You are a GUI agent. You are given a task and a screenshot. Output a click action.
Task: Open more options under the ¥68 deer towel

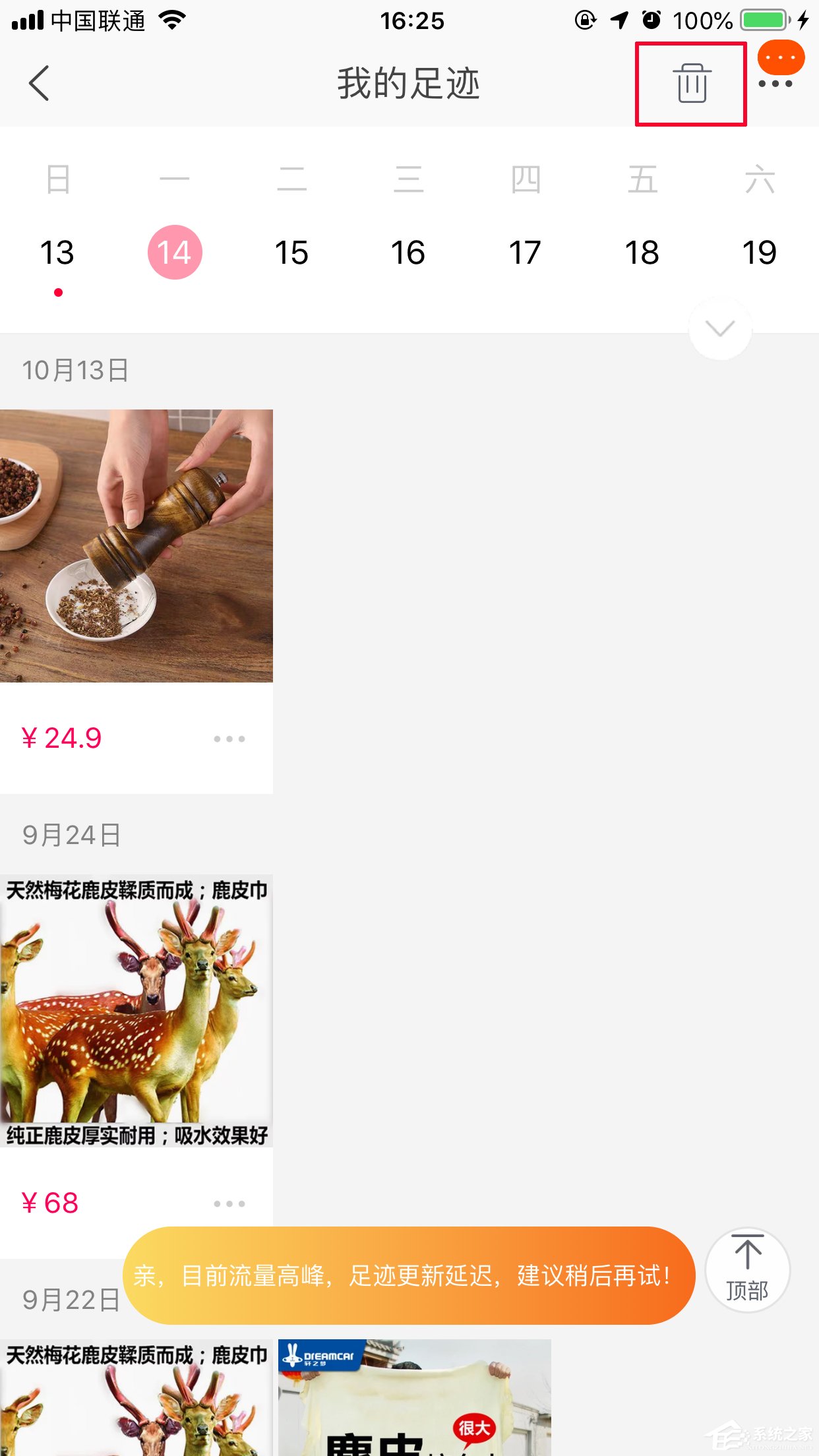[x=229, y=1202]
